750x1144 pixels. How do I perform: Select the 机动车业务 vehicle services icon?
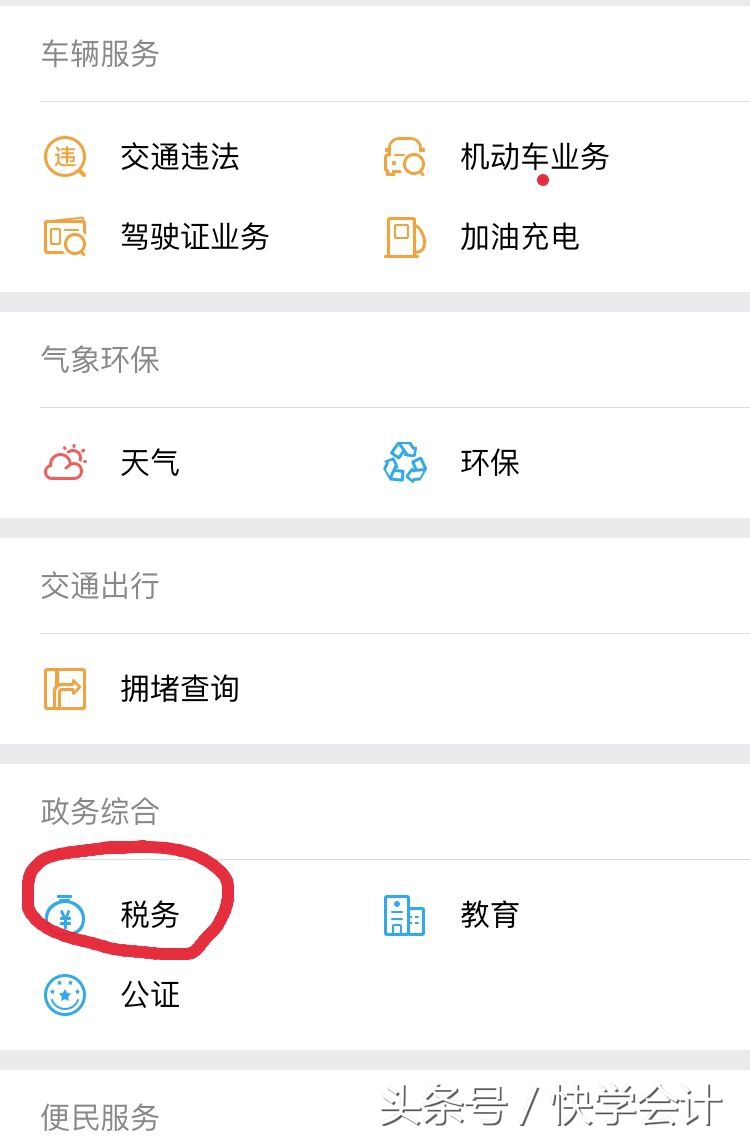pyautogui.click(x=404, y=157)
